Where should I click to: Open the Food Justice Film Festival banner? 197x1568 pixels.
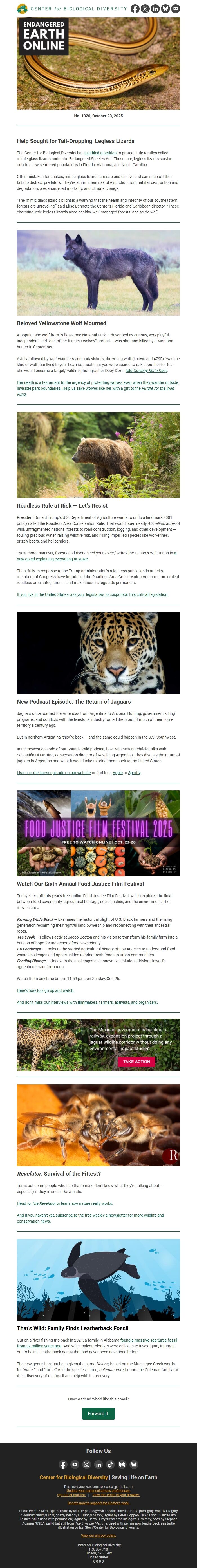coord(98,833)
